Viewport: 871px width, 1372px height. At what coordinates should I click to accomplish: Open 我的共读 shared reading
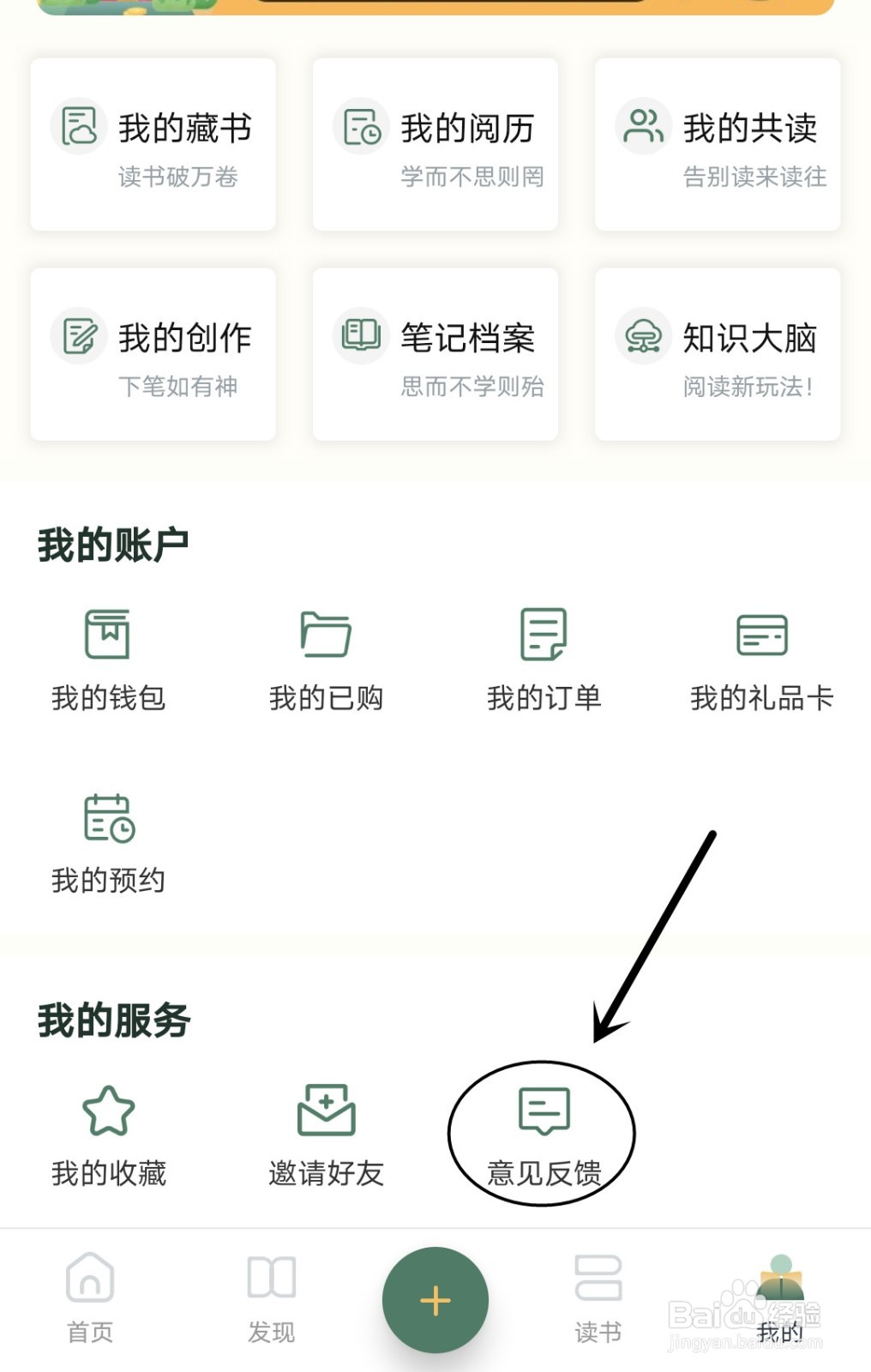coord(717,143)
